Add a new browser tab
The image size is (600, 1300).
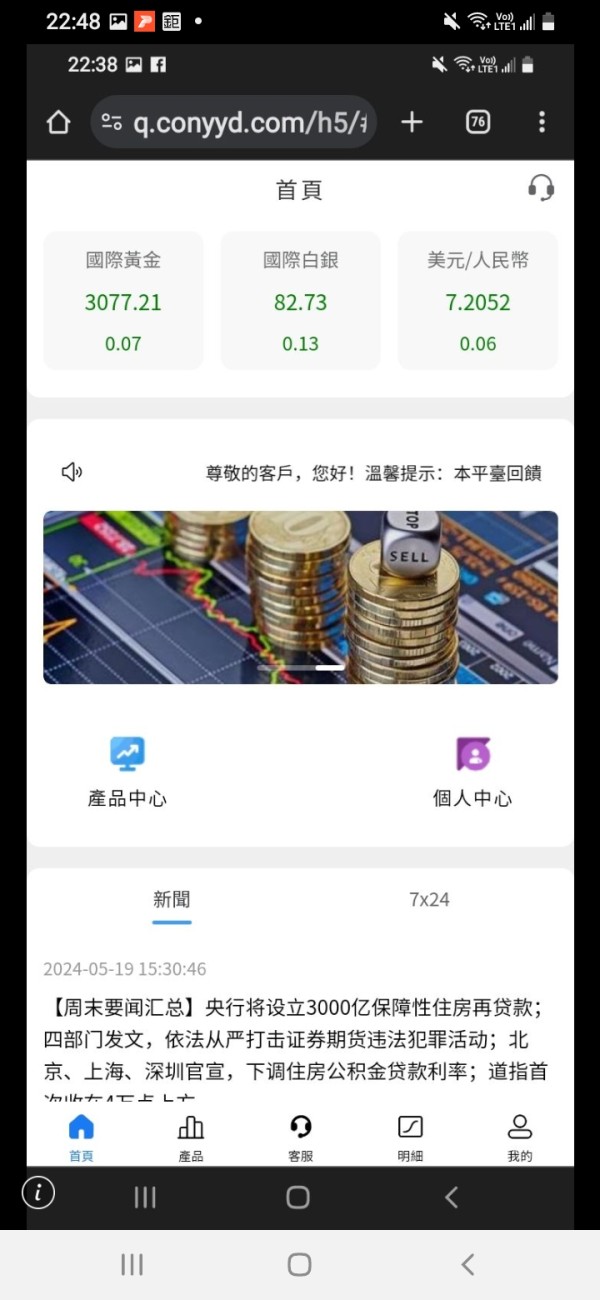click(412, 122)
